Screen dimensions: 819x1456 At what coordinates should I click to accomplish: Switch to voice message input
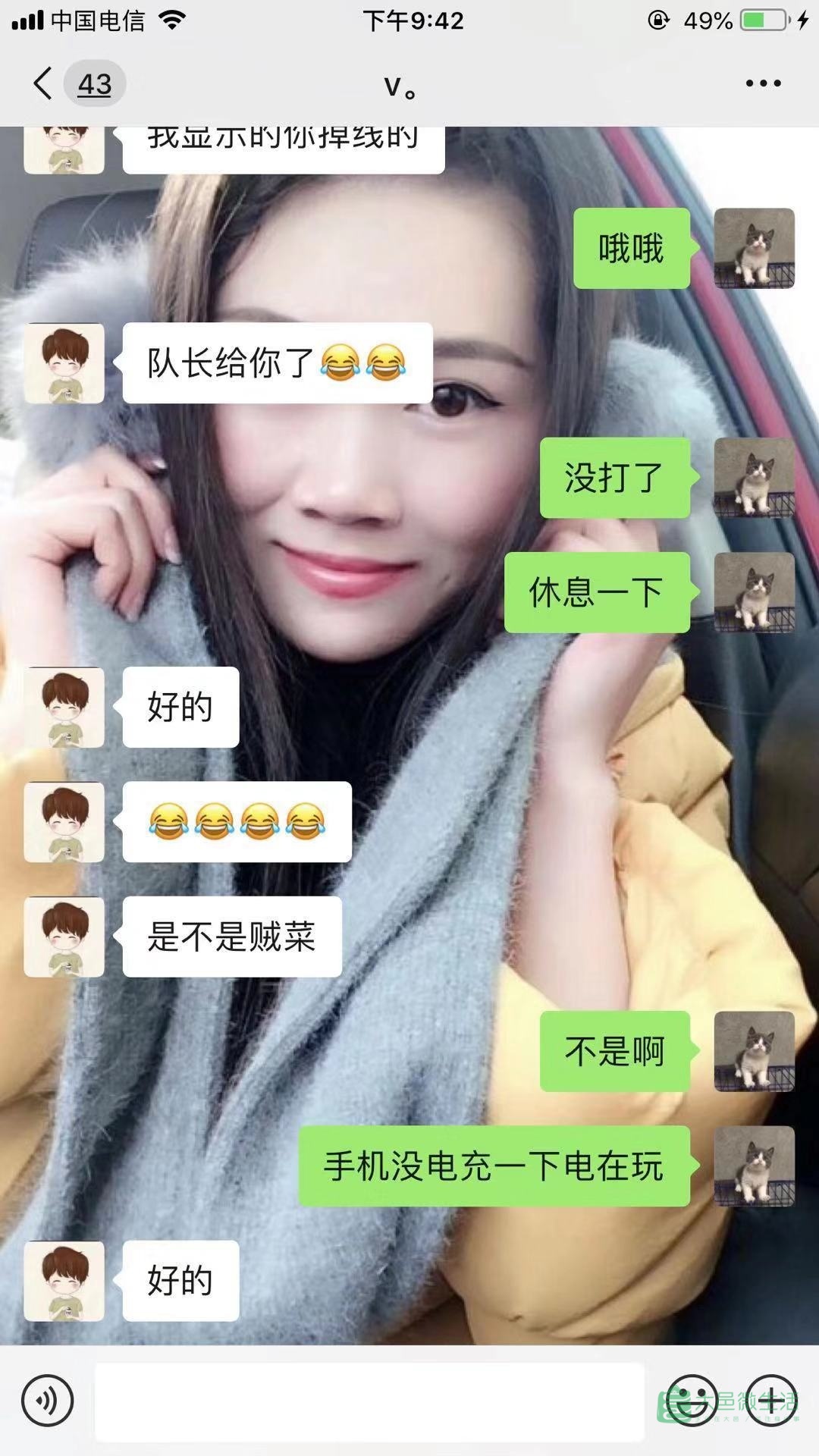47,1400
